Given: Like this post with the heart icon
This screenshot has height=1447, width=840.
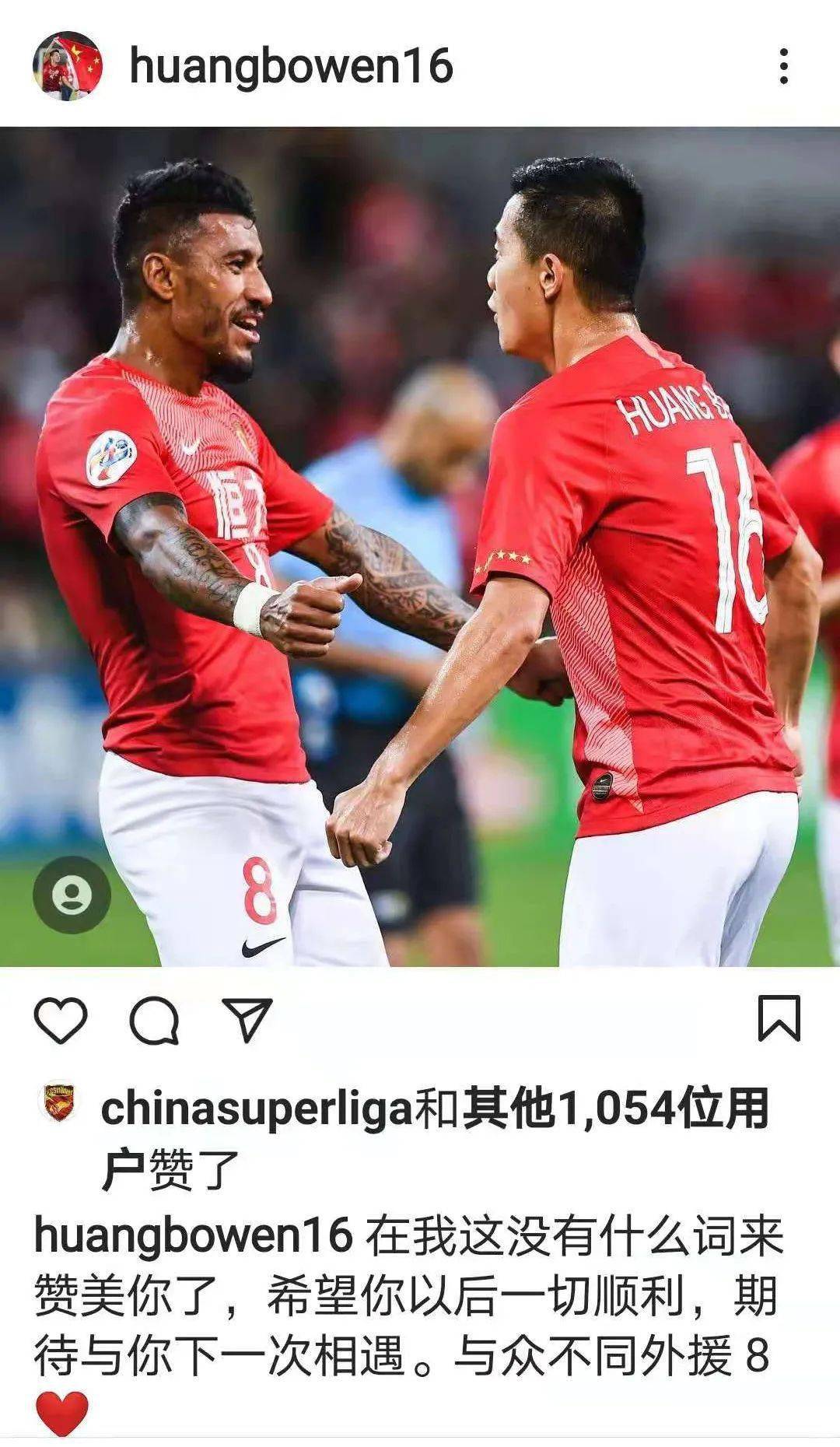Looking at the screenshot, I should [61, 1020].
